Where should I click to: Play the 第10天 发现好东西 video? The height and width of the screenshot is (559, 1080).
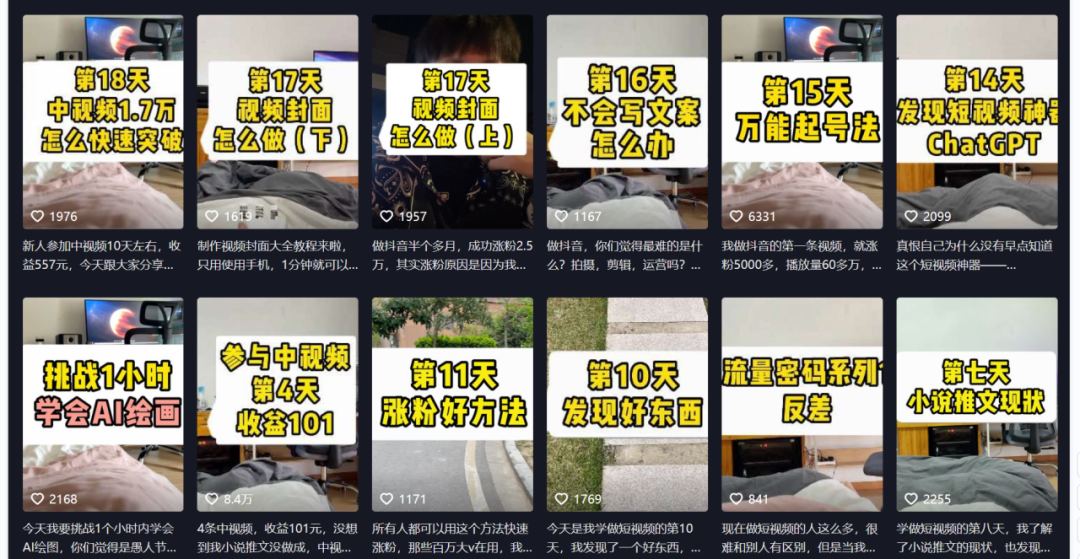(627, 404)
